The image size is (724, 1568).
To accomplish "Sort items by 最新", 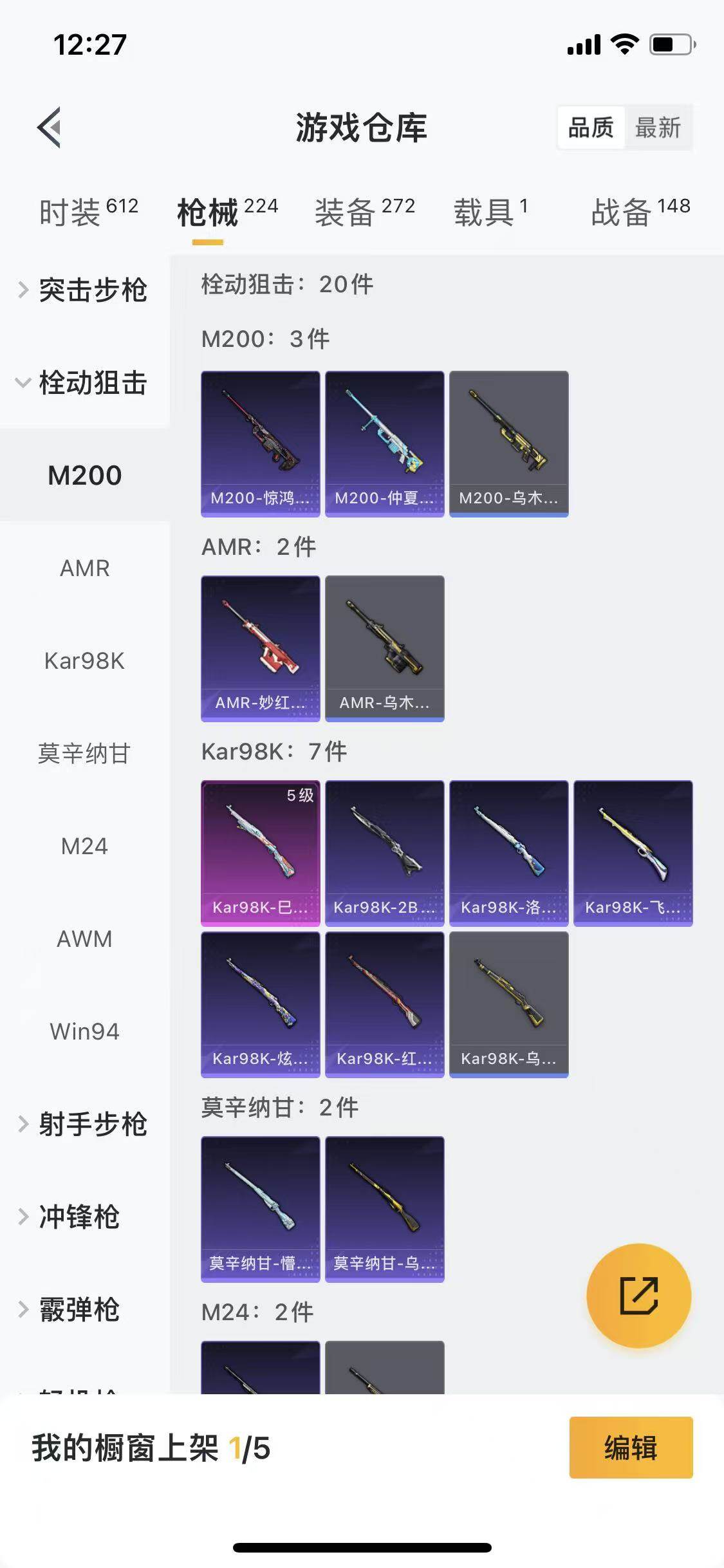I will pos(657,127).
